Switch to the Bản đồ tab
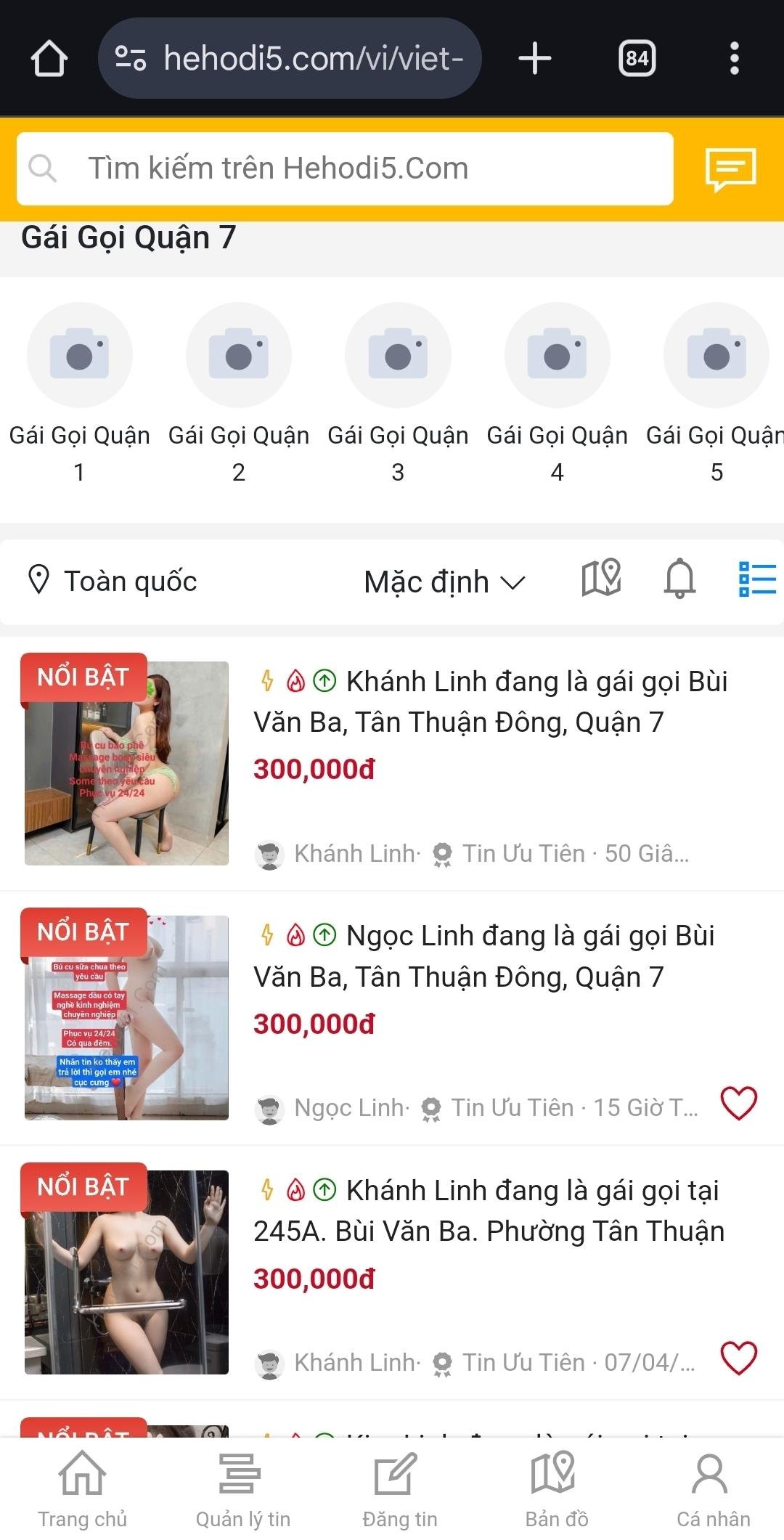 pyautogui.click(x=557, y=1488)
